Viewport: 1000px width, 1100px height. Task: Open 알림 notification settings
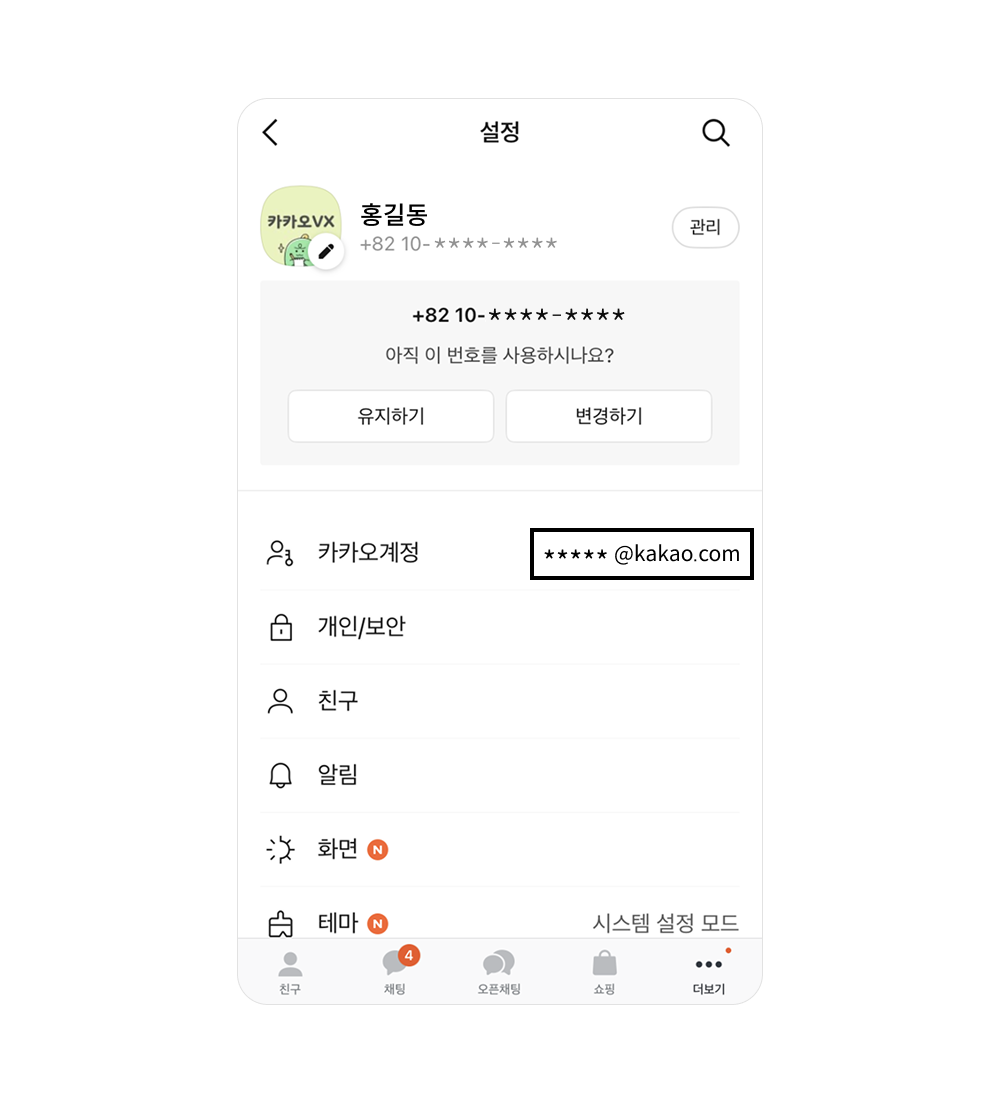click(x=338, y=775)
